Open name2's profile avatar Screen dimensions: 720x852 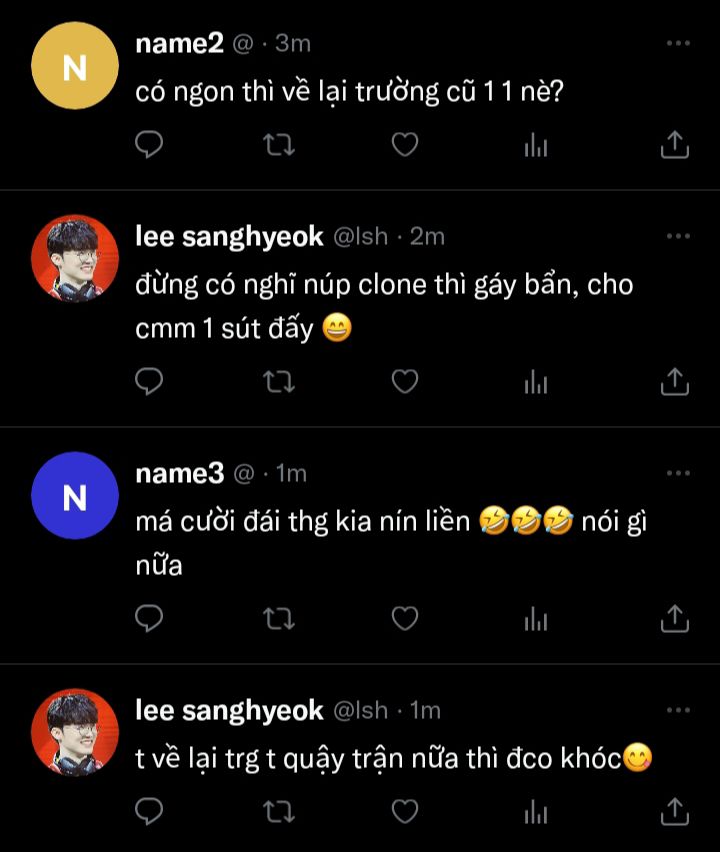pyautogui.click(x=76, y=68)
